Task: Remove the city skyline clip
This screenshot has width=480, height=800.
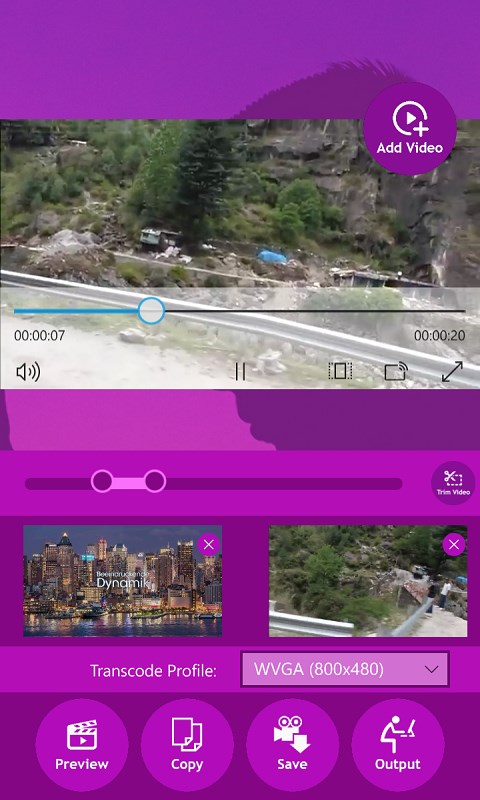Action: pos(209,545)
